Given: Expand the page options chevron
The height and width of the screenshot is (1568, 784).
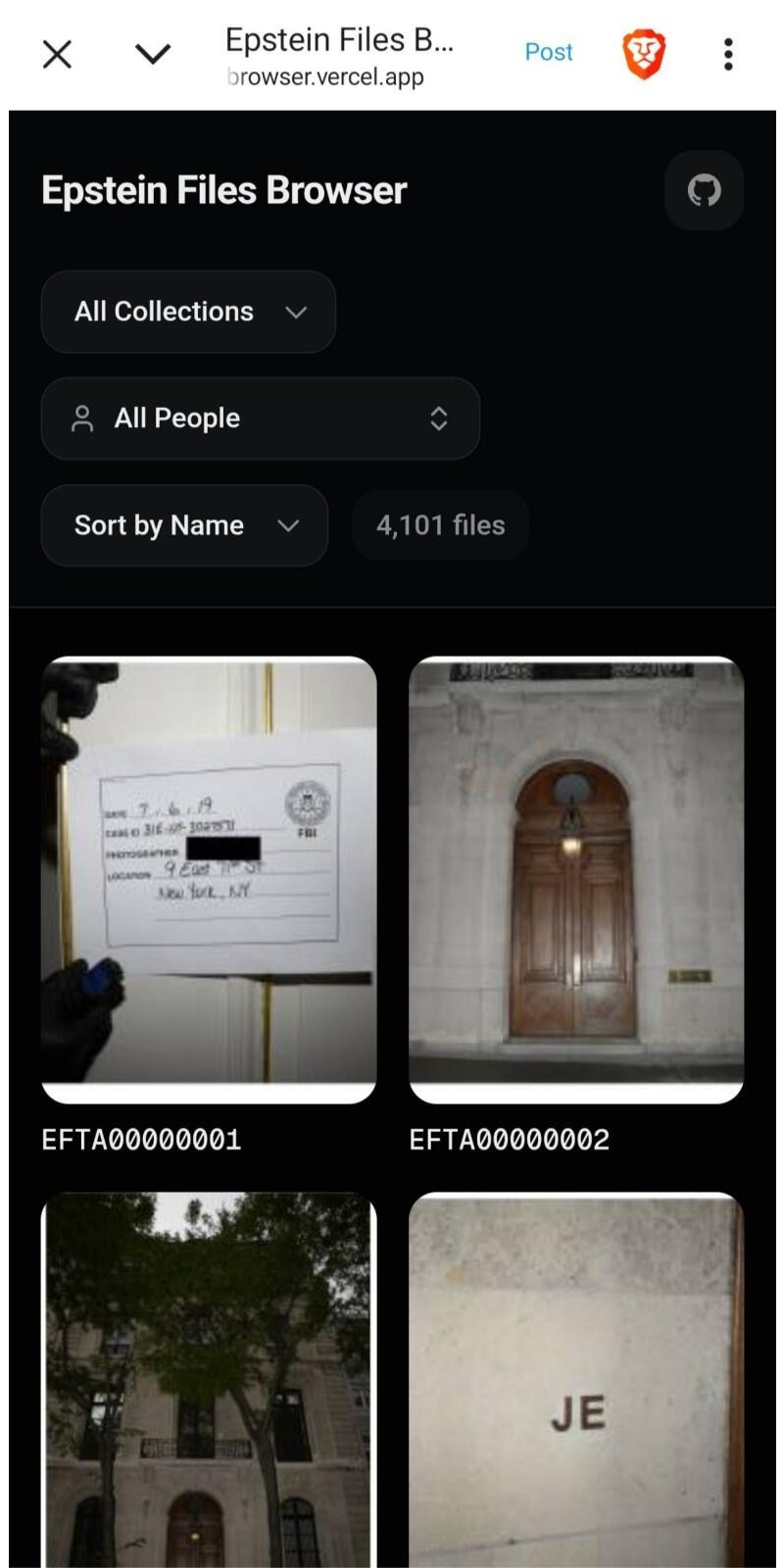Looking at the screenshot, I should (153, 54).
